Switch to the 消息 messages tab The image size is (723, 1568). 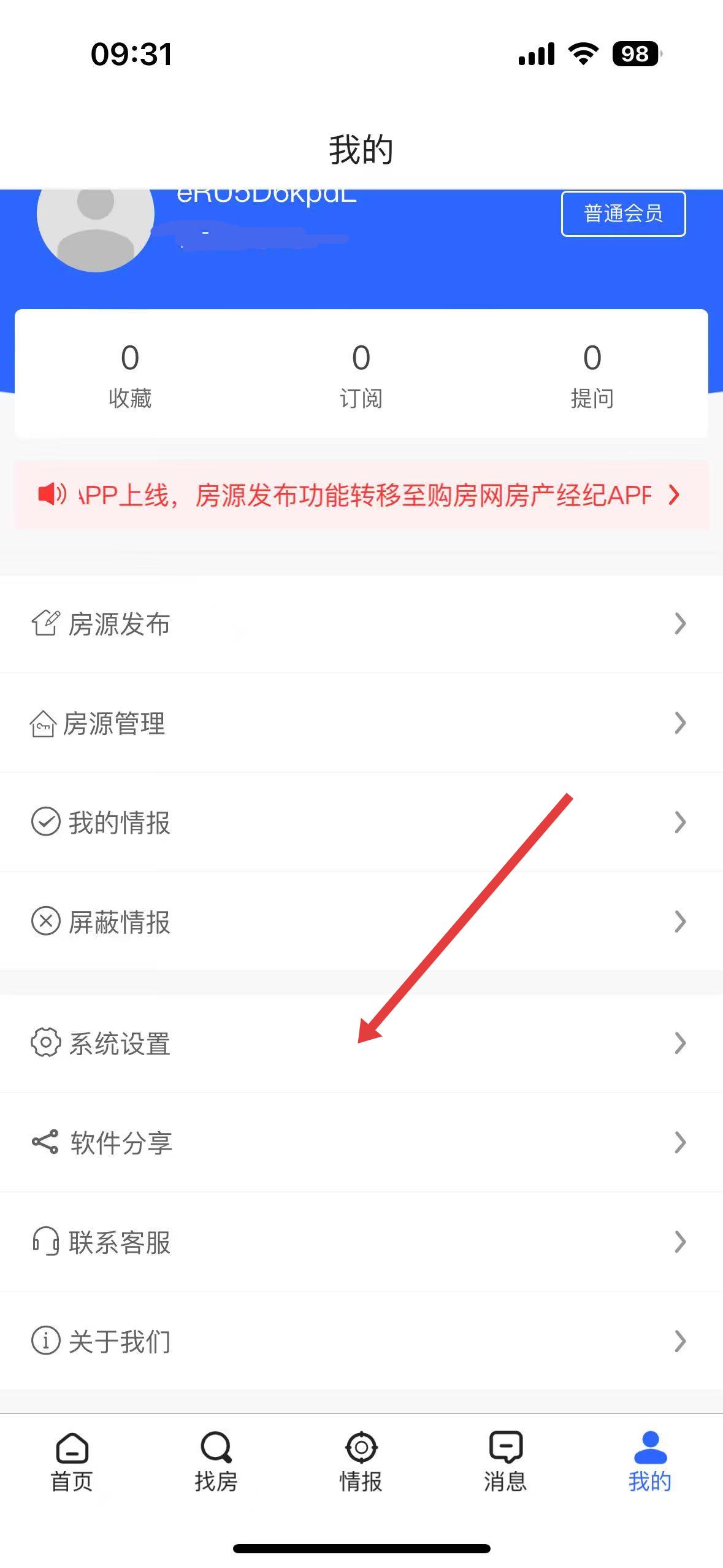pos(505,1462)
